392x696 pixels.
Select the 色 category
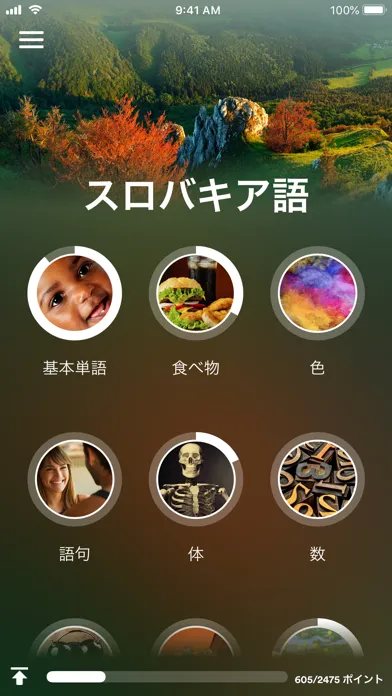(317, 293)
